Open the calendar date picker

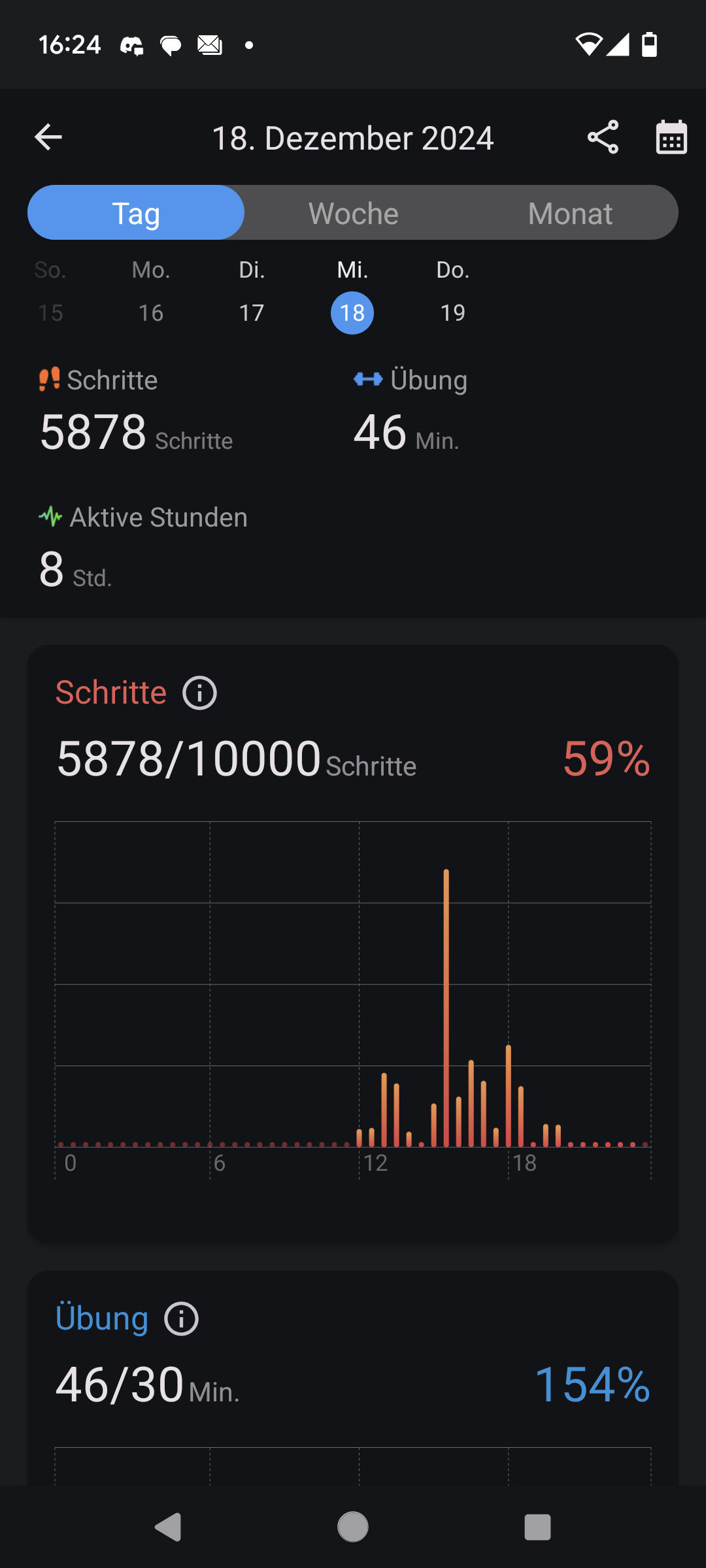[x=671, y=137]
